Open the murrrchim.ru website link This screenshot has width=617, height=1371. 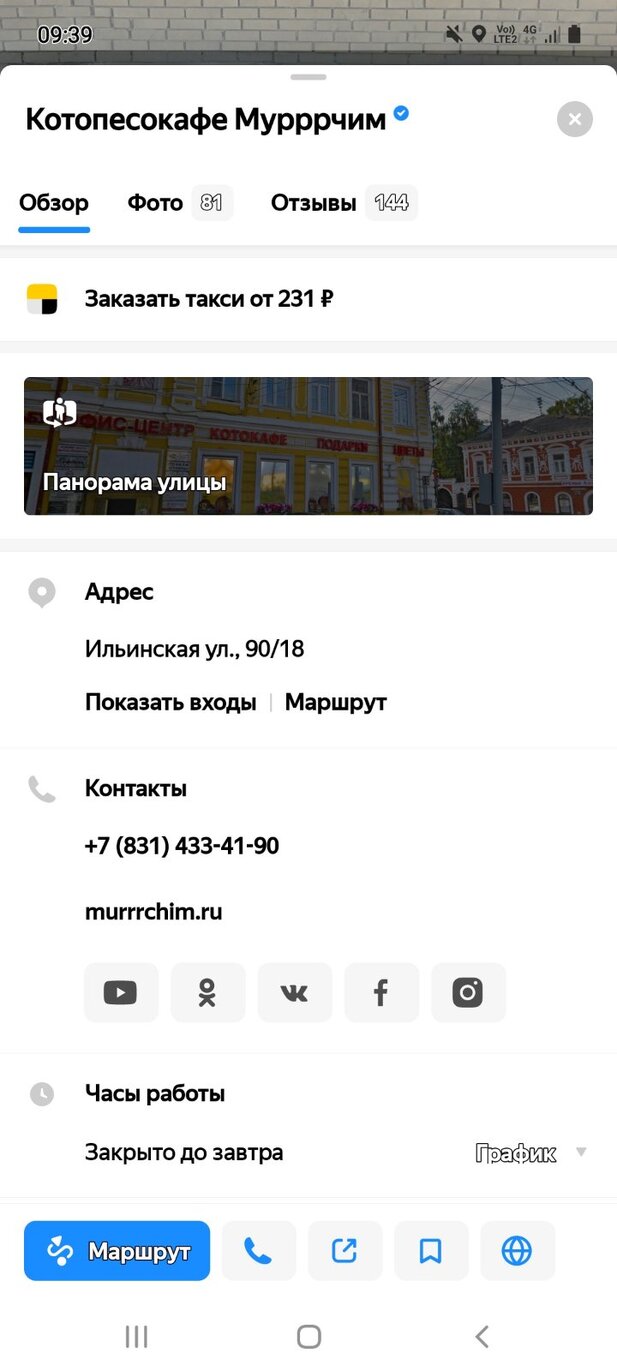[x=153, y=912]
